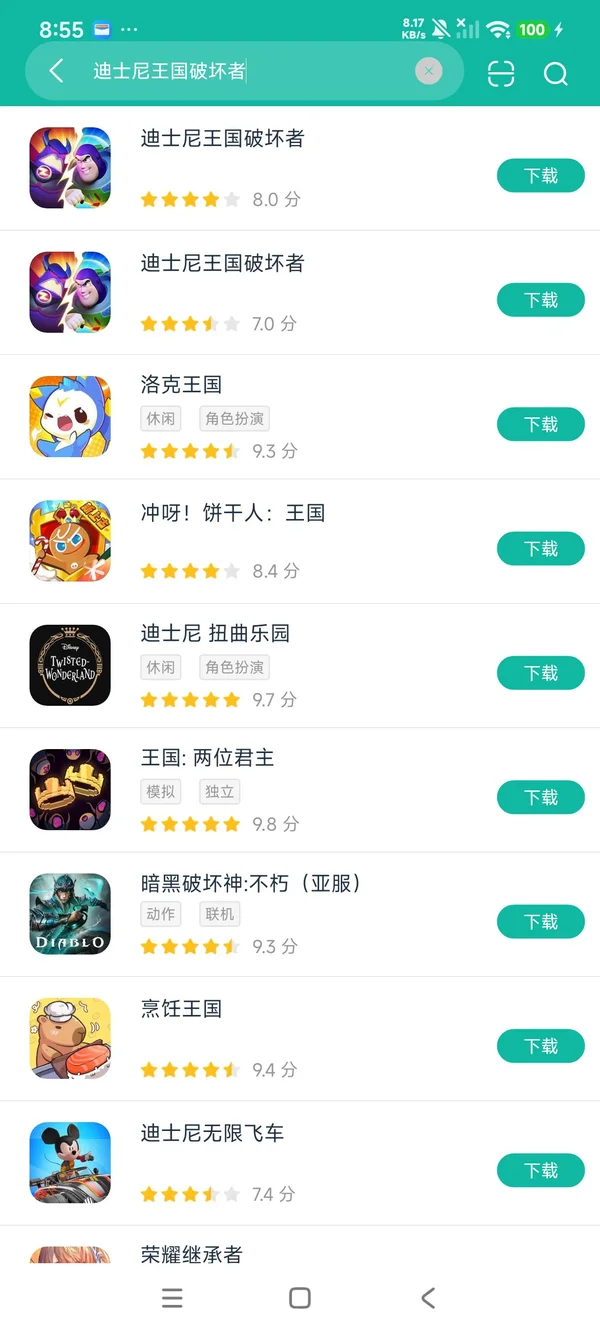Download 迪士尼王国破坏者 rated 7.0 分
This screenshot has width=600, height=1333.
click(x=540, y=300)
